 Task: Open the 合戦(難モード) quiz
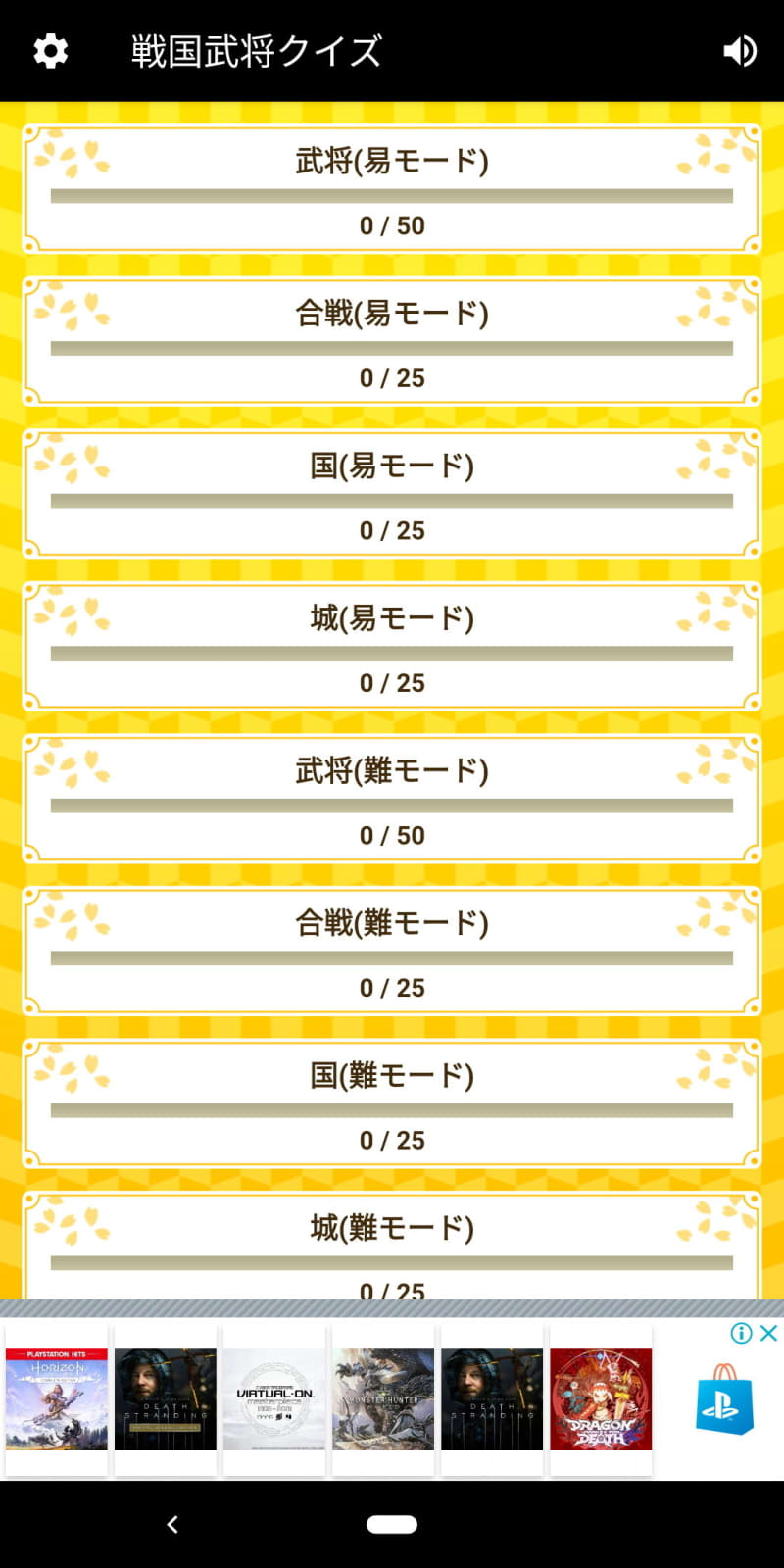(x=392, y=952)
